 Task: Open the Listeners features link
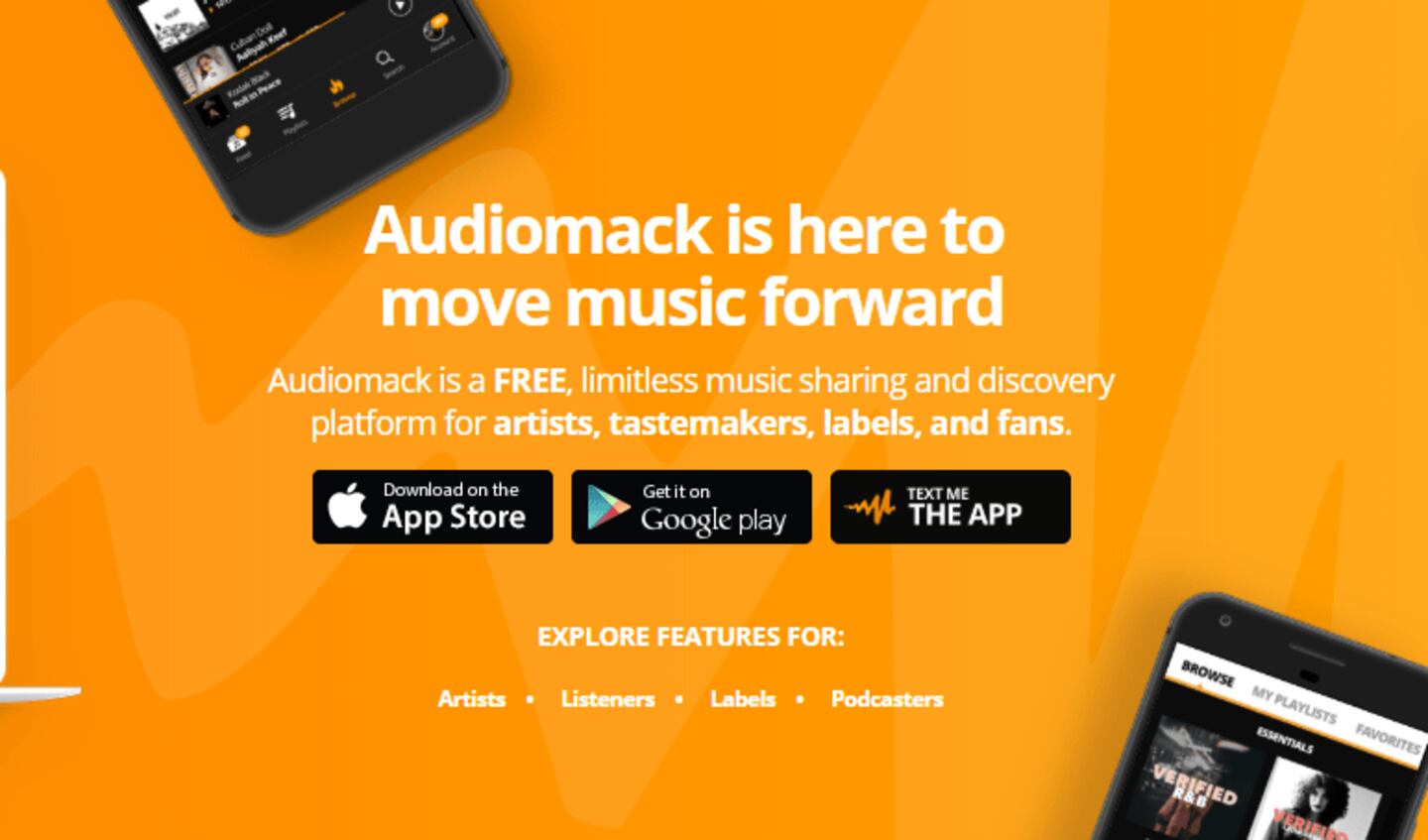point(608,699)
